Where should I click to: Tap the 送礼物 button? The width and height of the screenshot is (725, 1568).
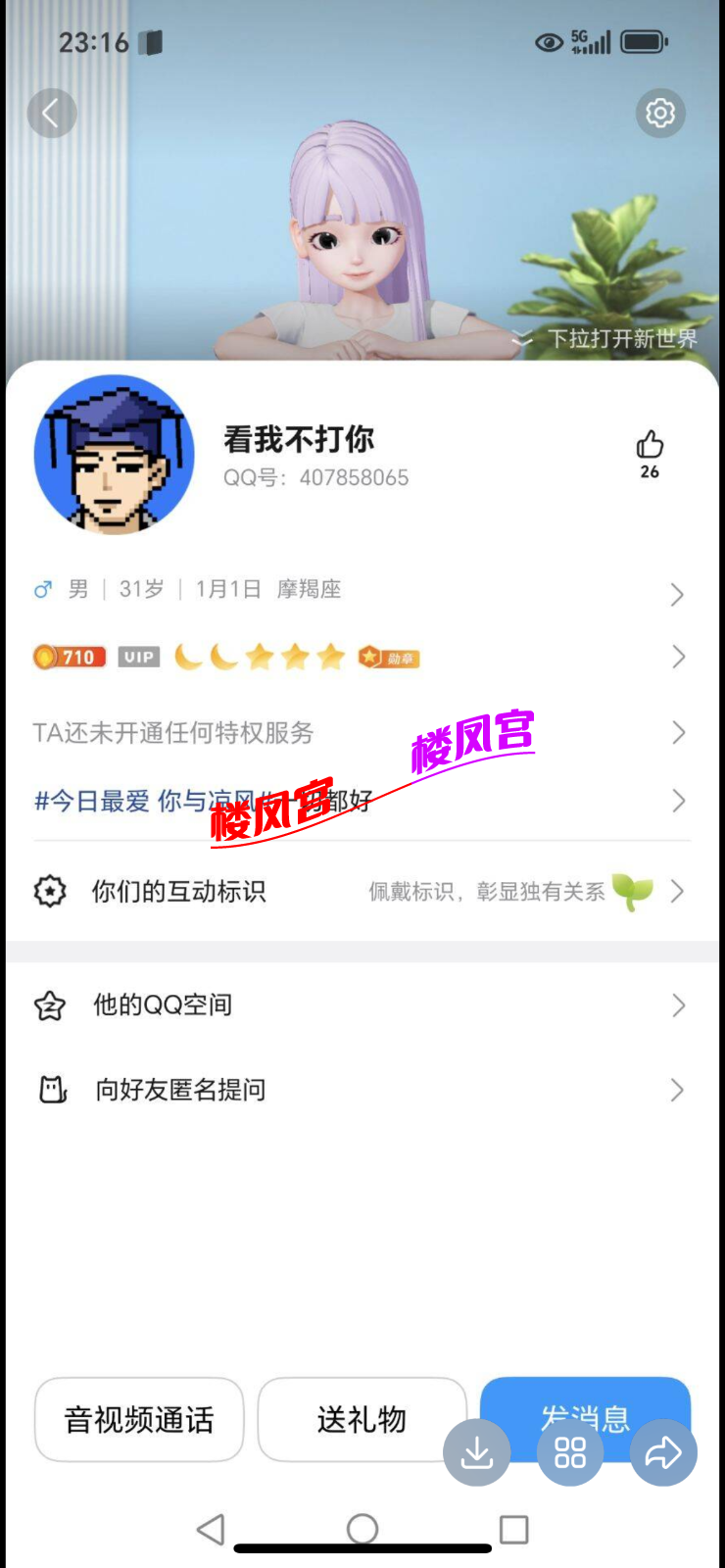(x=361, y=1417)
